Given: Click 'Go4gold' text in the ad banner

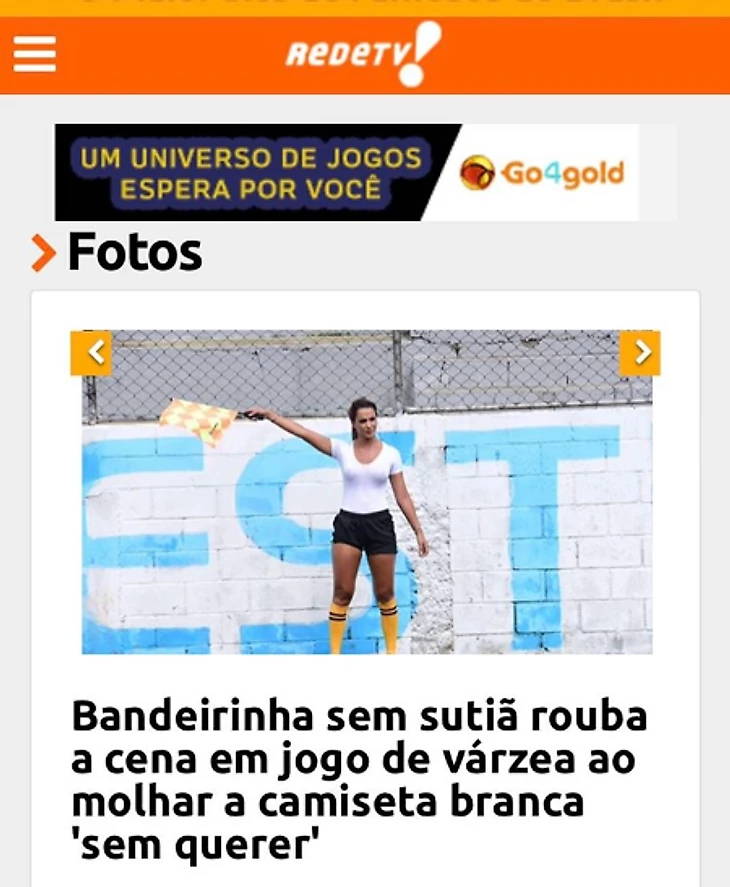Looking at the screenshot, I should click(564, 171).
